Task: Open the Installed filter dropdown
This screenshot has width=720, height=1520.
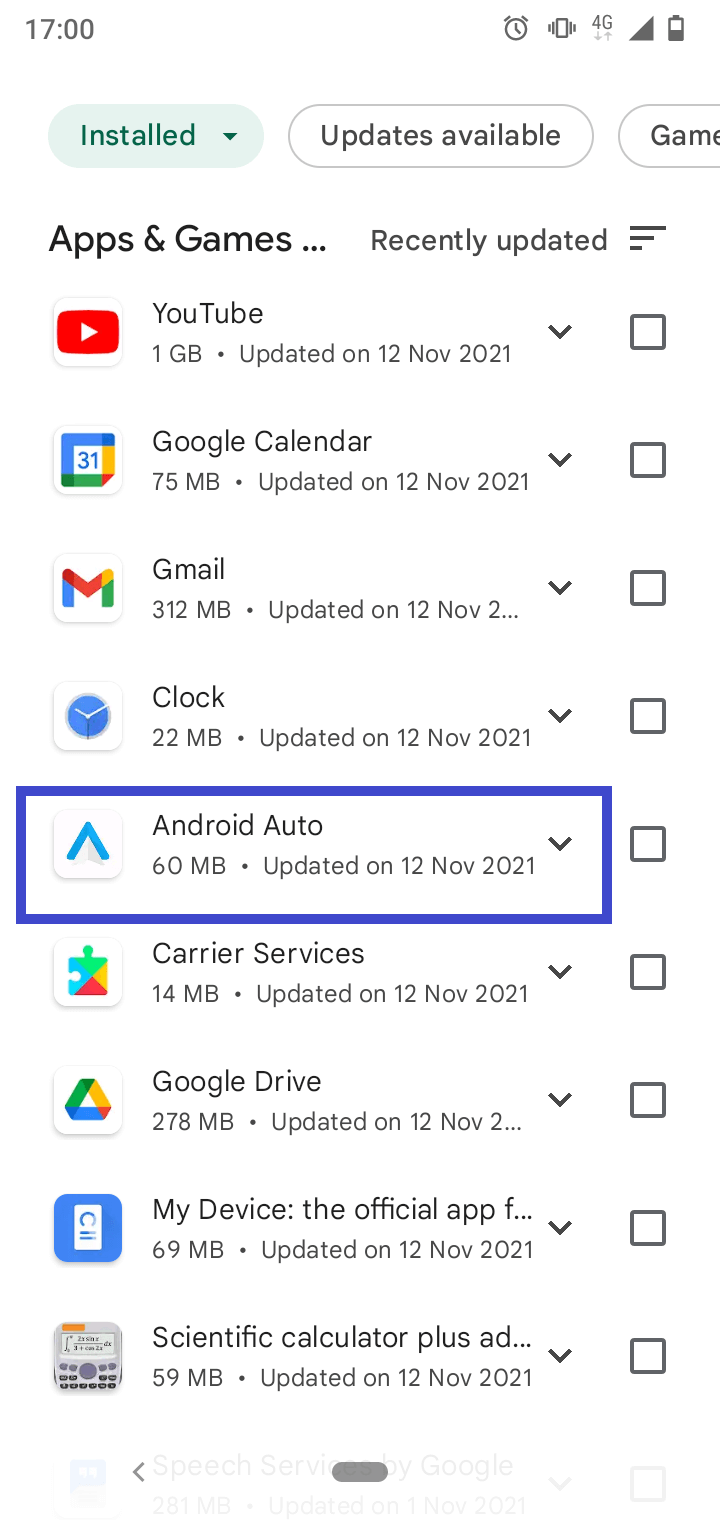Action: point(156,136)
